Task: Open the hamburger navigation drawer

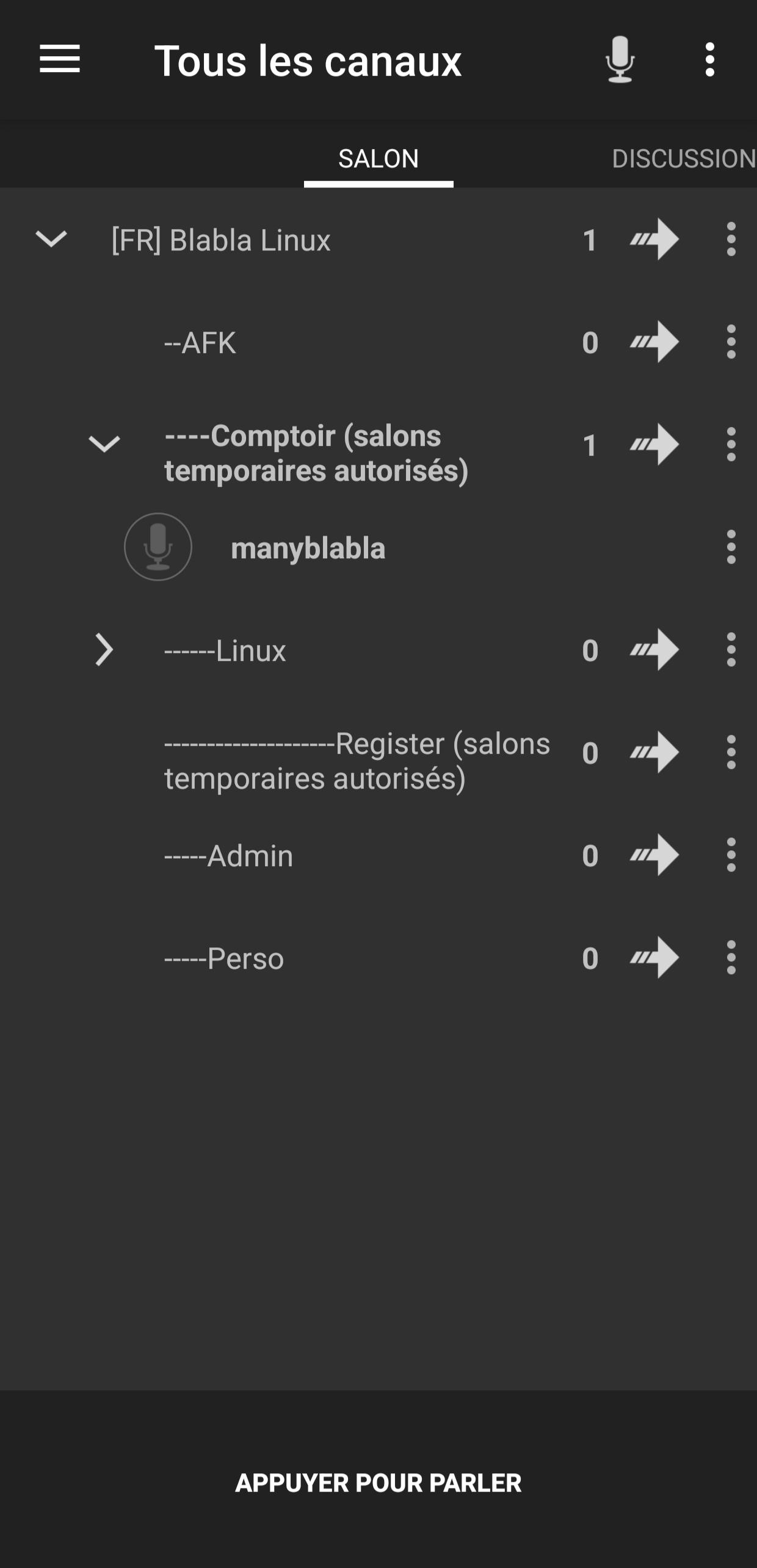Action: (x=60, y=59)
